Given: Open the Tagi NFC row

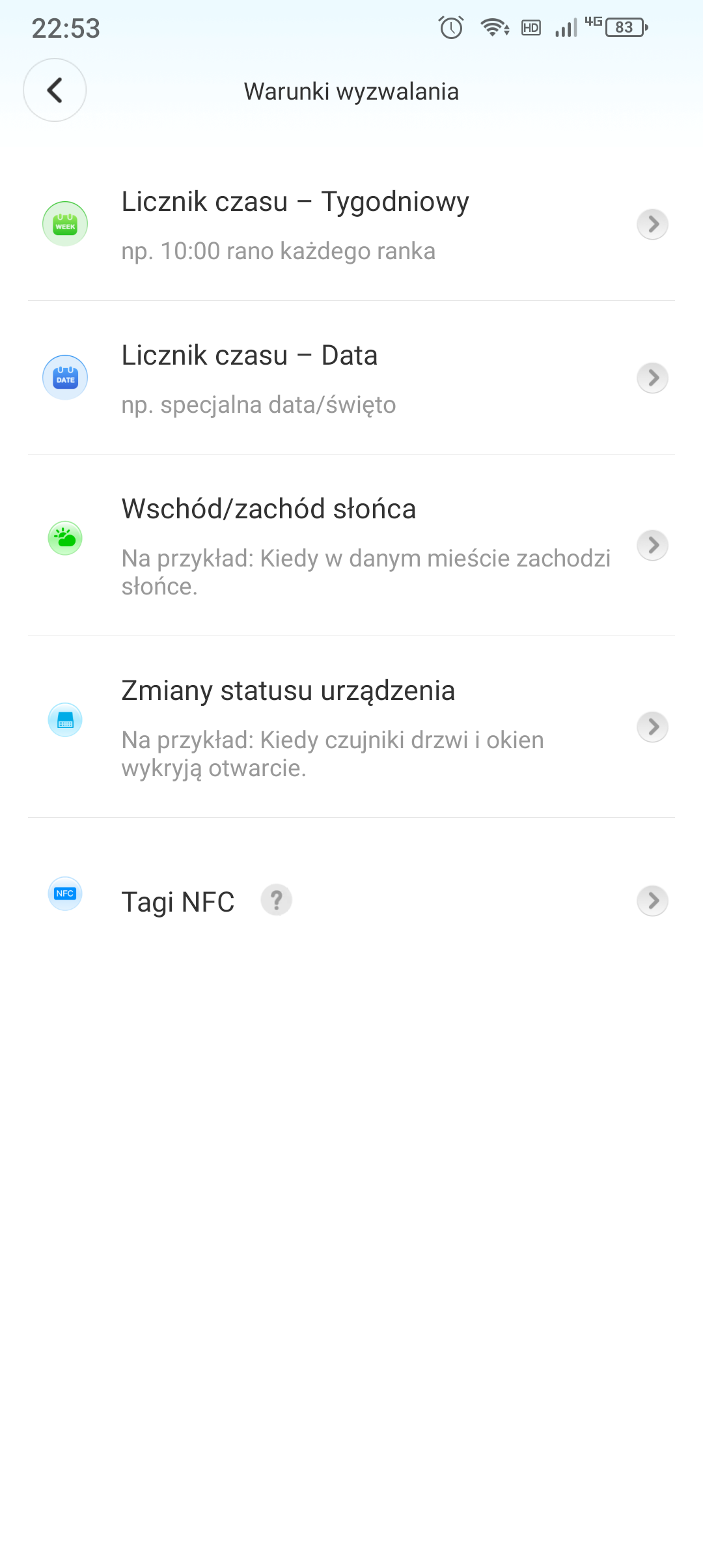Looking at the screenshot, I should click(351, 901).
